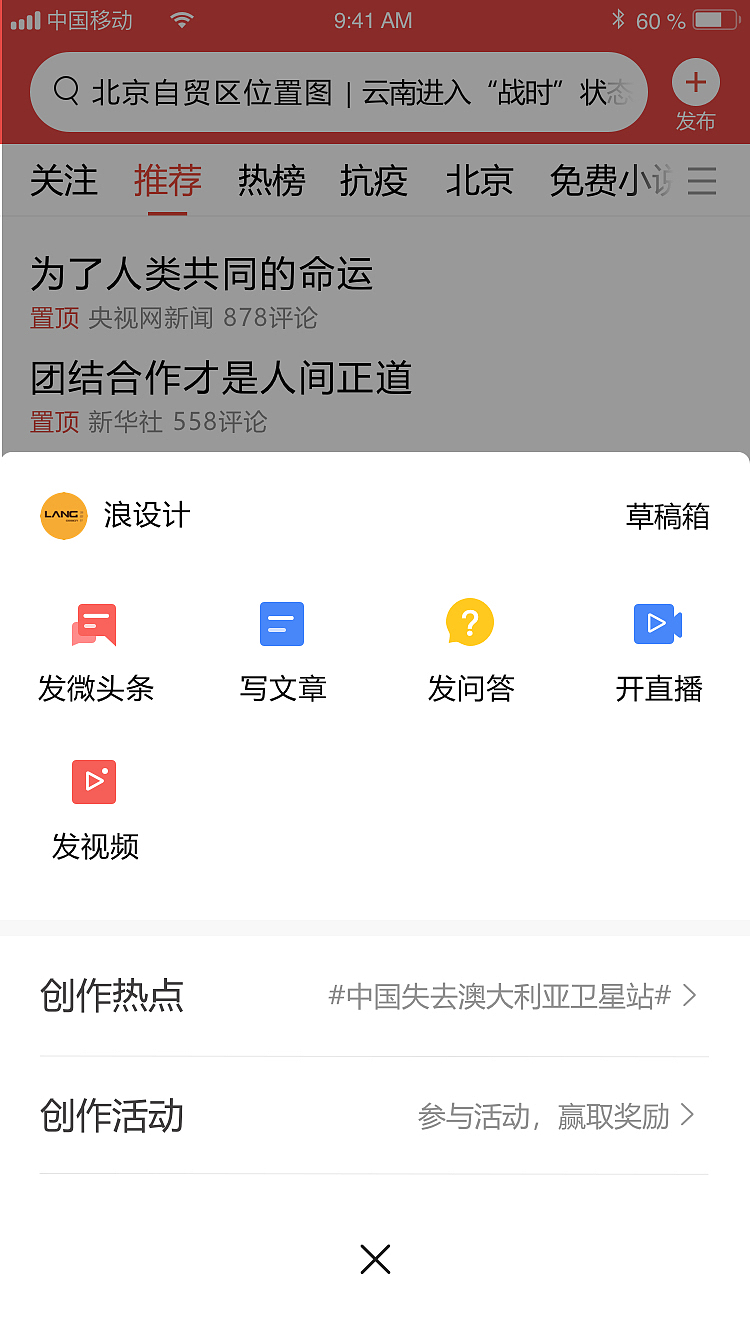Dismiss the publish panel with the X

tap(375, 1259)
